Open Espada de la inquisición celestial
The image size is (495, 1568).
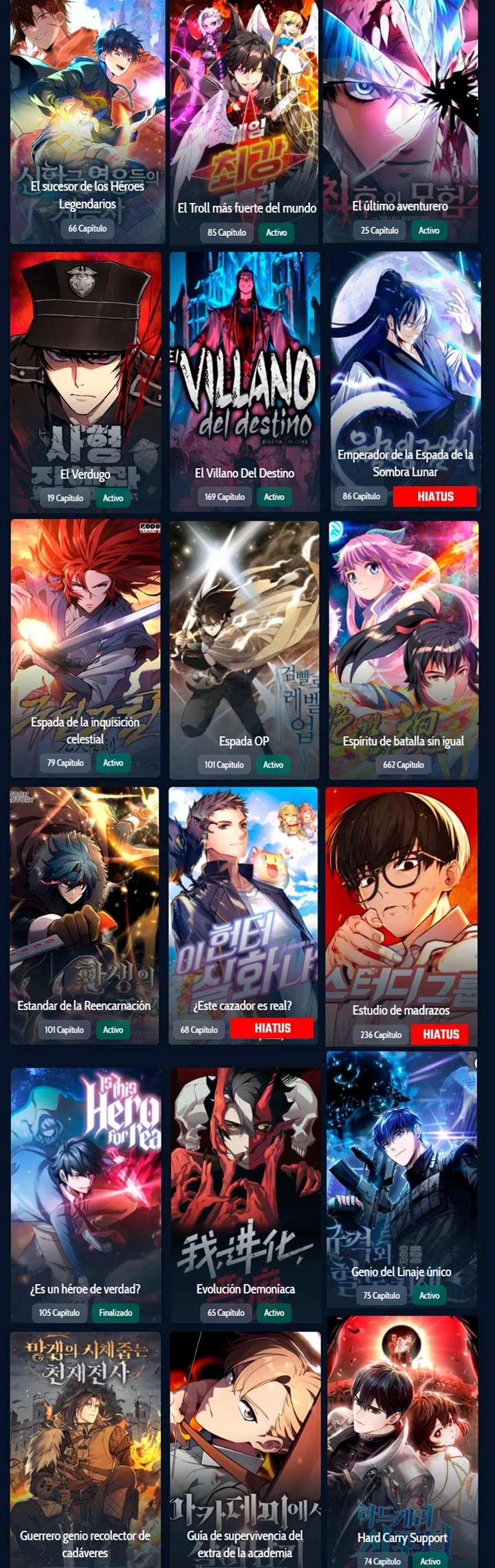coord(86,649)
